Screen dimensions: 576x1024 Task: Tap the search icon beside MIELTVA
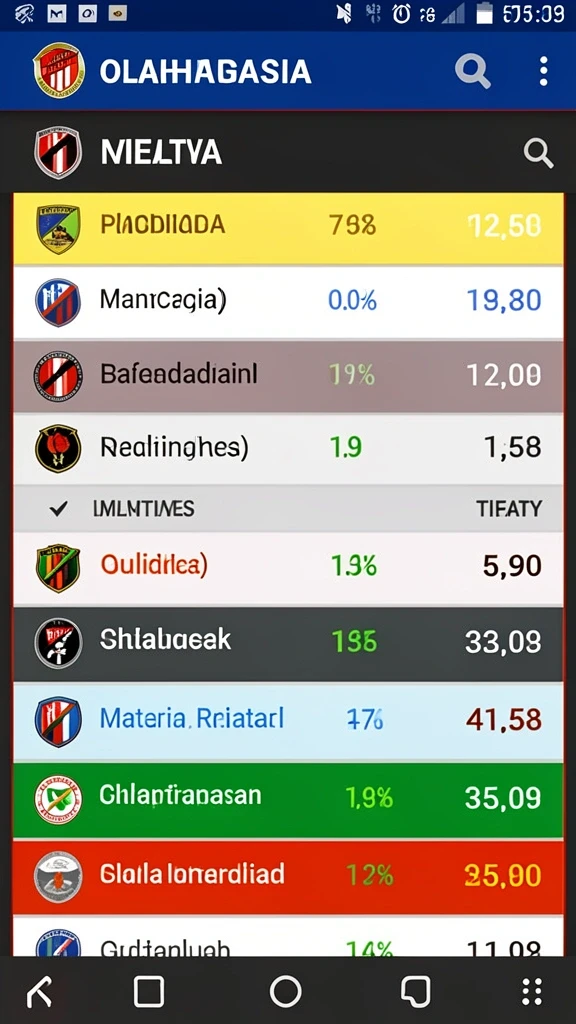point(539,154)
